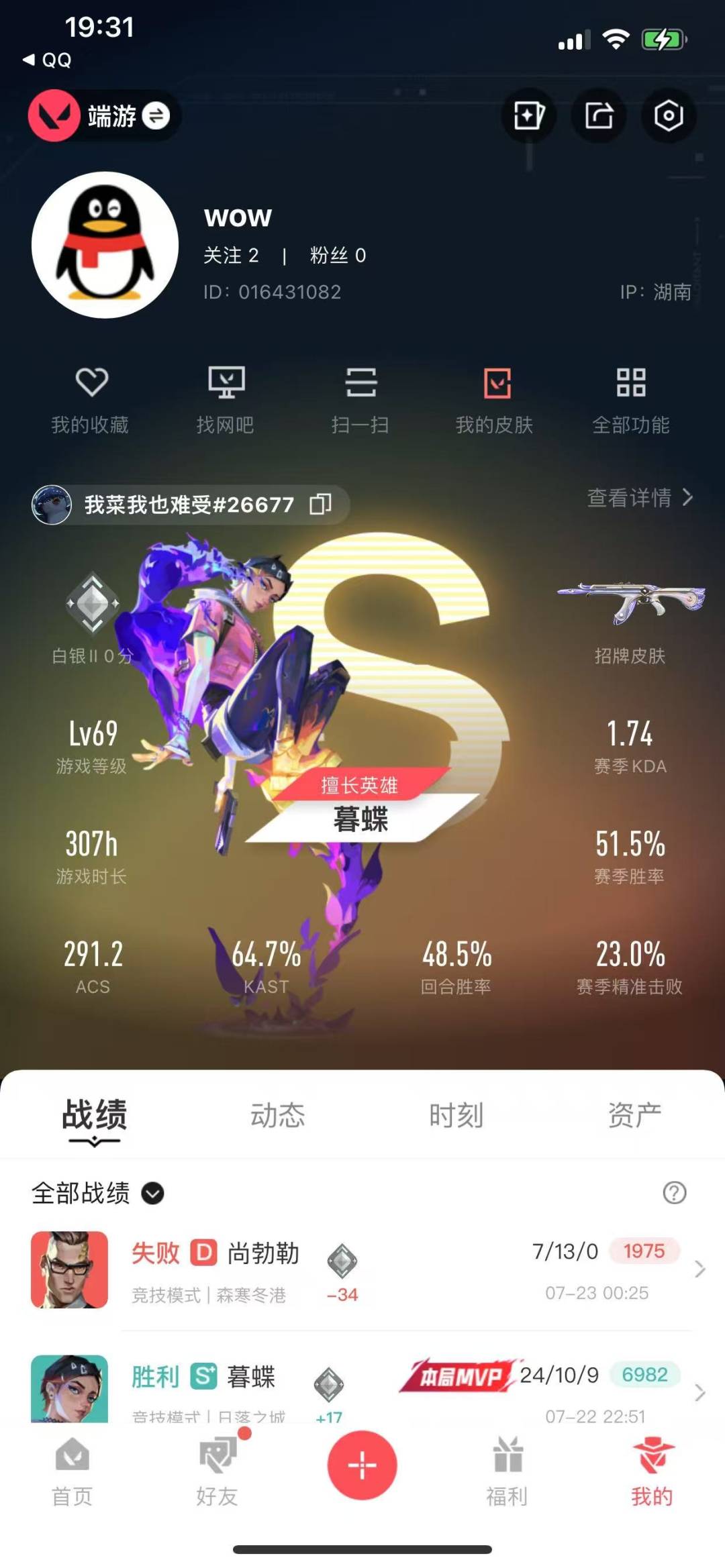Open 查看详情 details link
725x1568 pixels.
640,497
